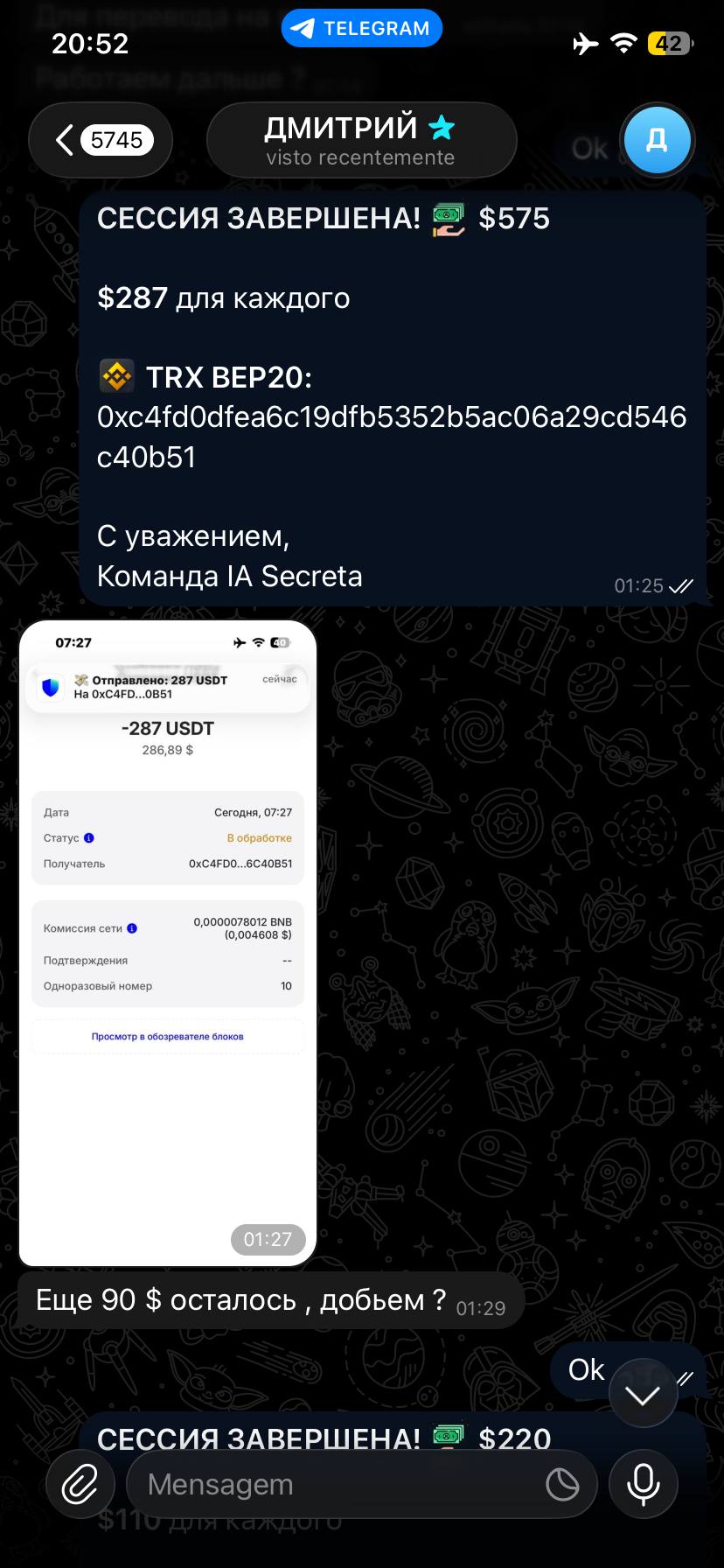Record a voice message with the microphone
724x1568 pixels.
click(643, 1484)
